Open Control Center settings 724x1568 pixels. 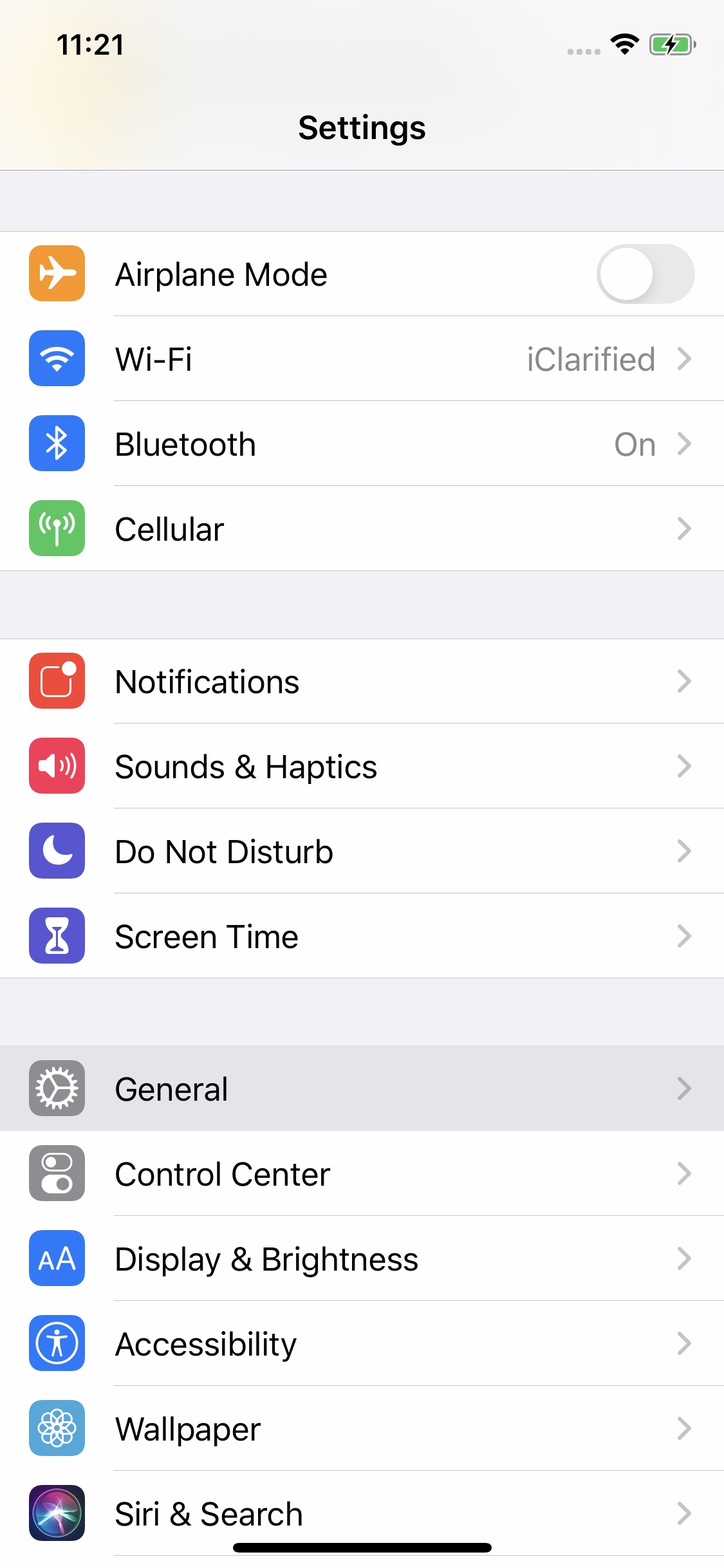point(362,1174)
